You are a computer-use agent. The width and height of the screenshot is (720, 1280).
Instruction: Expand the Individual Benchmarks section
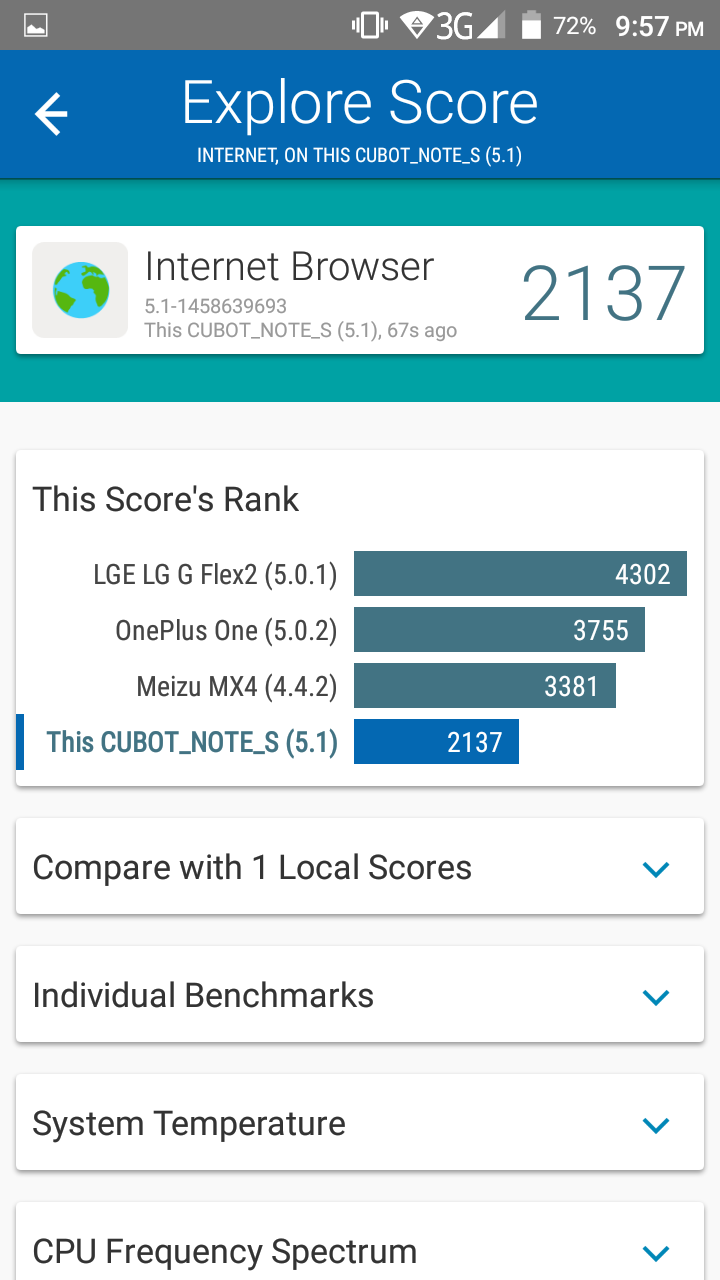pos(655,996)
